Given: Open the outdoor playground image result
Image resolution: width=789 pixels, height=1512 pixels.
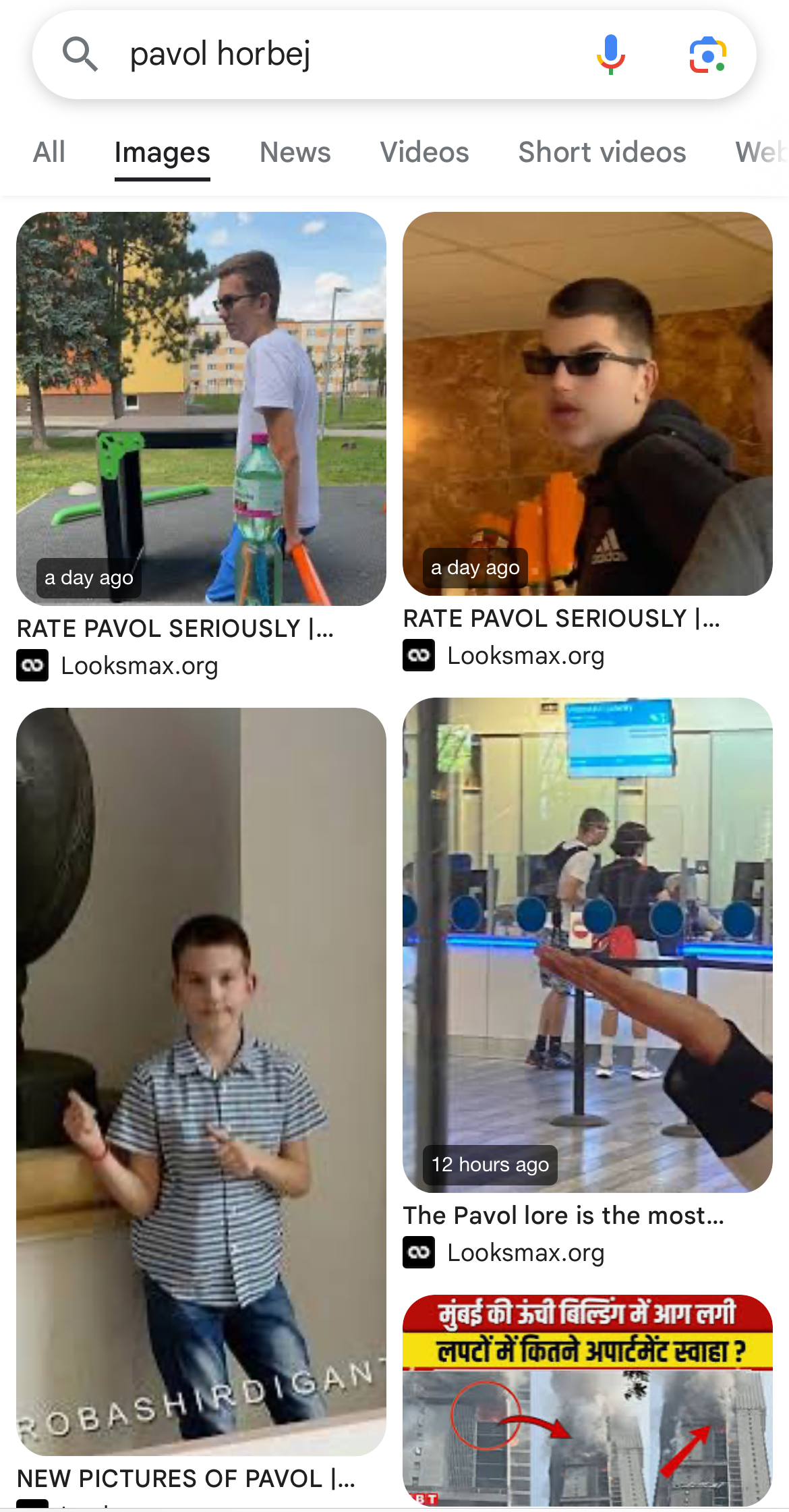Looking at the screenshot, I should (x=201, y=408).
